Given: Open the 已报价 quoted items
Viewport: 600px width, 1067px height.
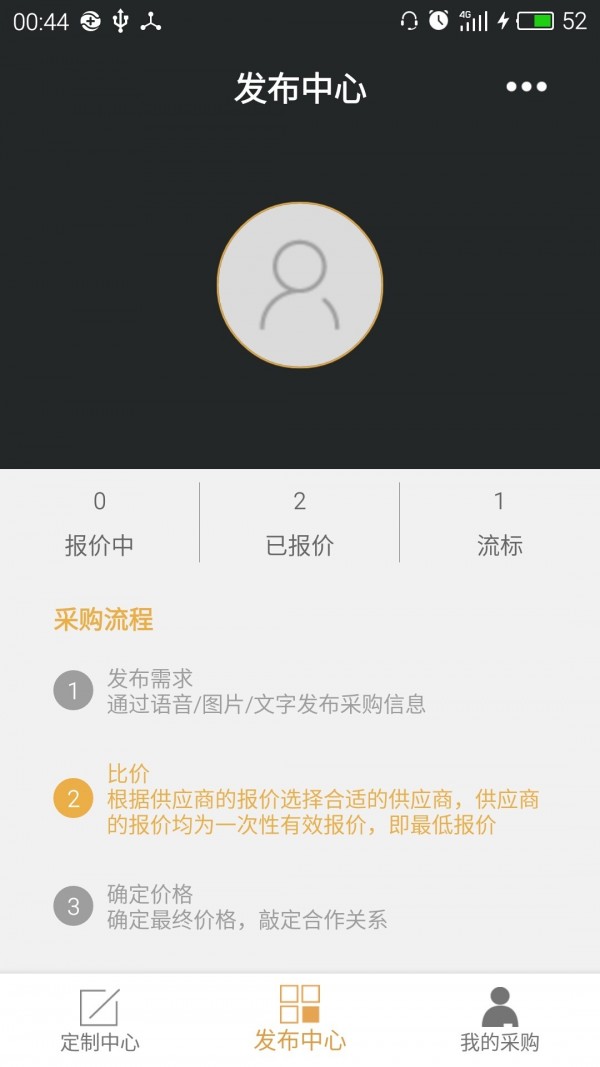Looking at the screenshot, I should (x=300, y=523).
